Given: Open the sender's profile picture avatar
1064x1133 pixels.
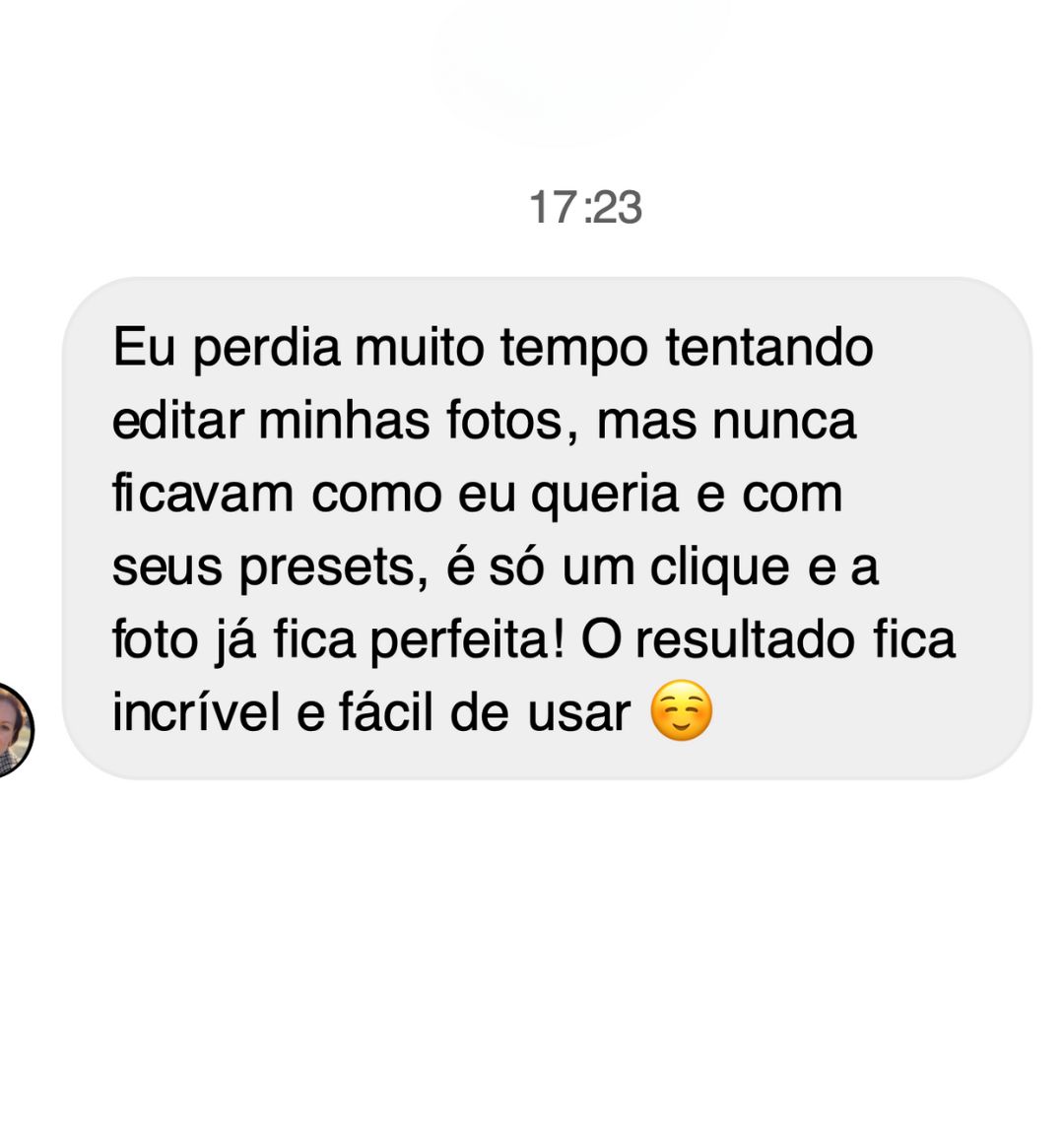Looking at the screenshot, I should coord(13,730).
